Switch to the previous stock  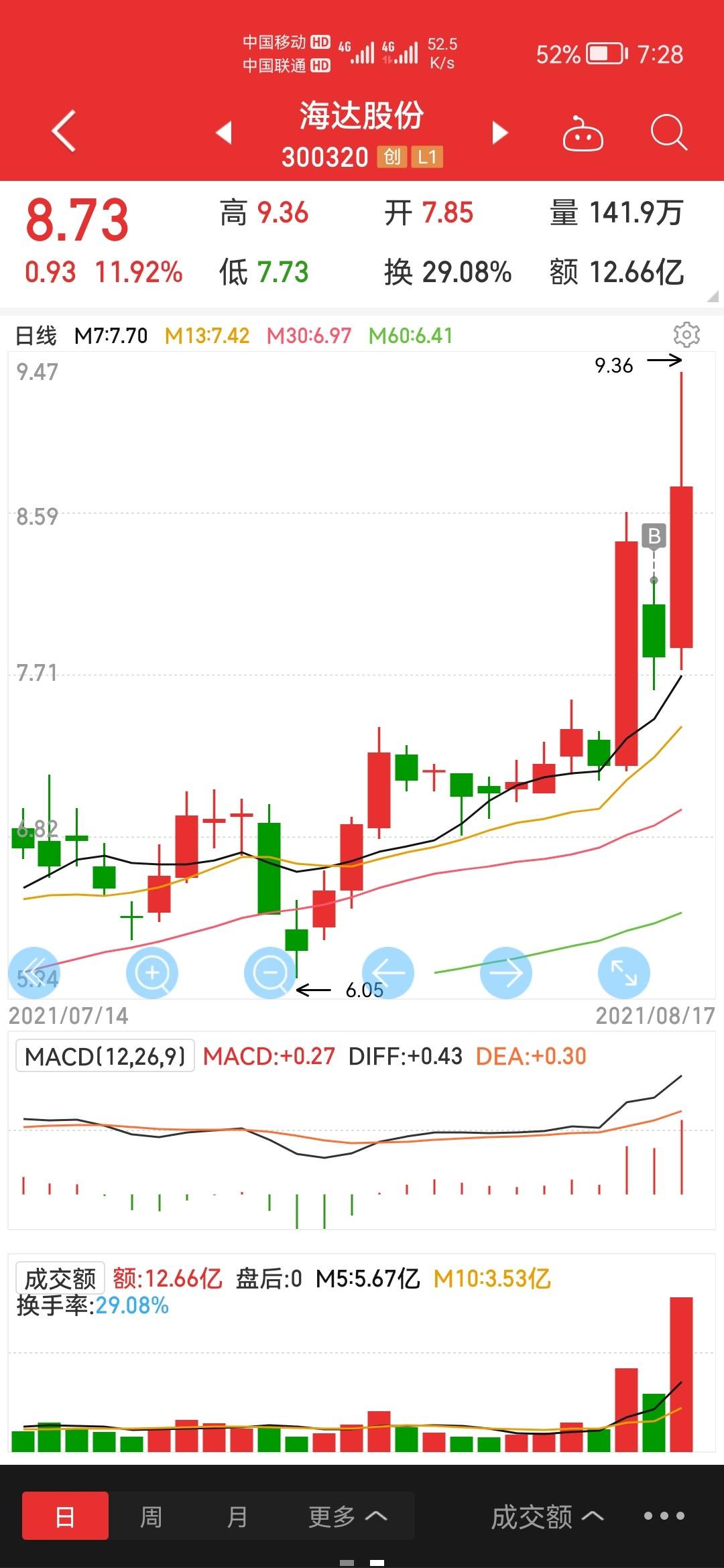click(x=224, y=133)
